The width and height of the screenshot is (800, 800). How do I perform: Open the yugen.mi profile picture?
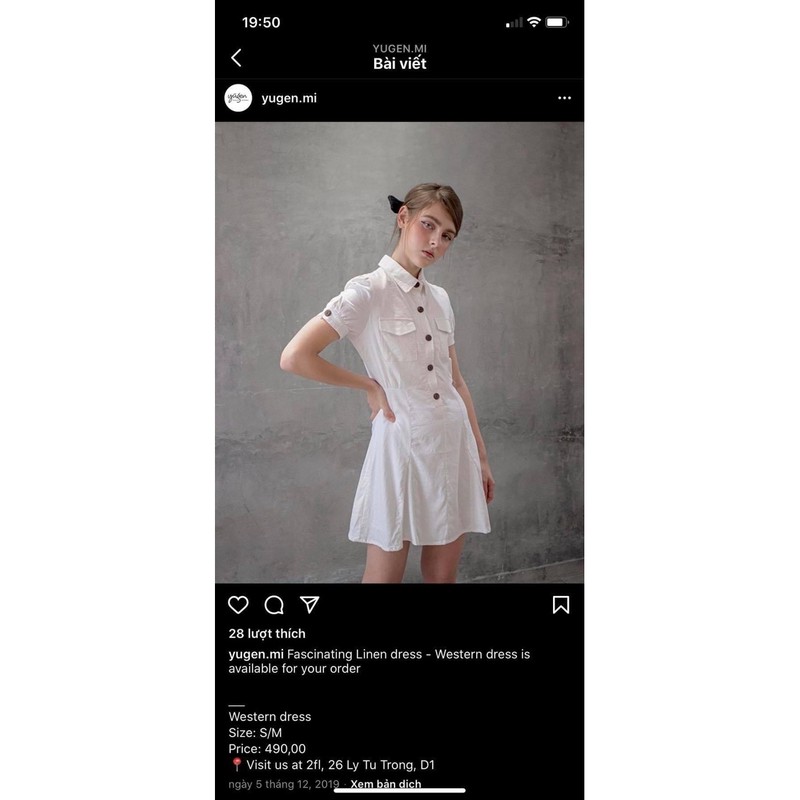[x=238, y=98]
